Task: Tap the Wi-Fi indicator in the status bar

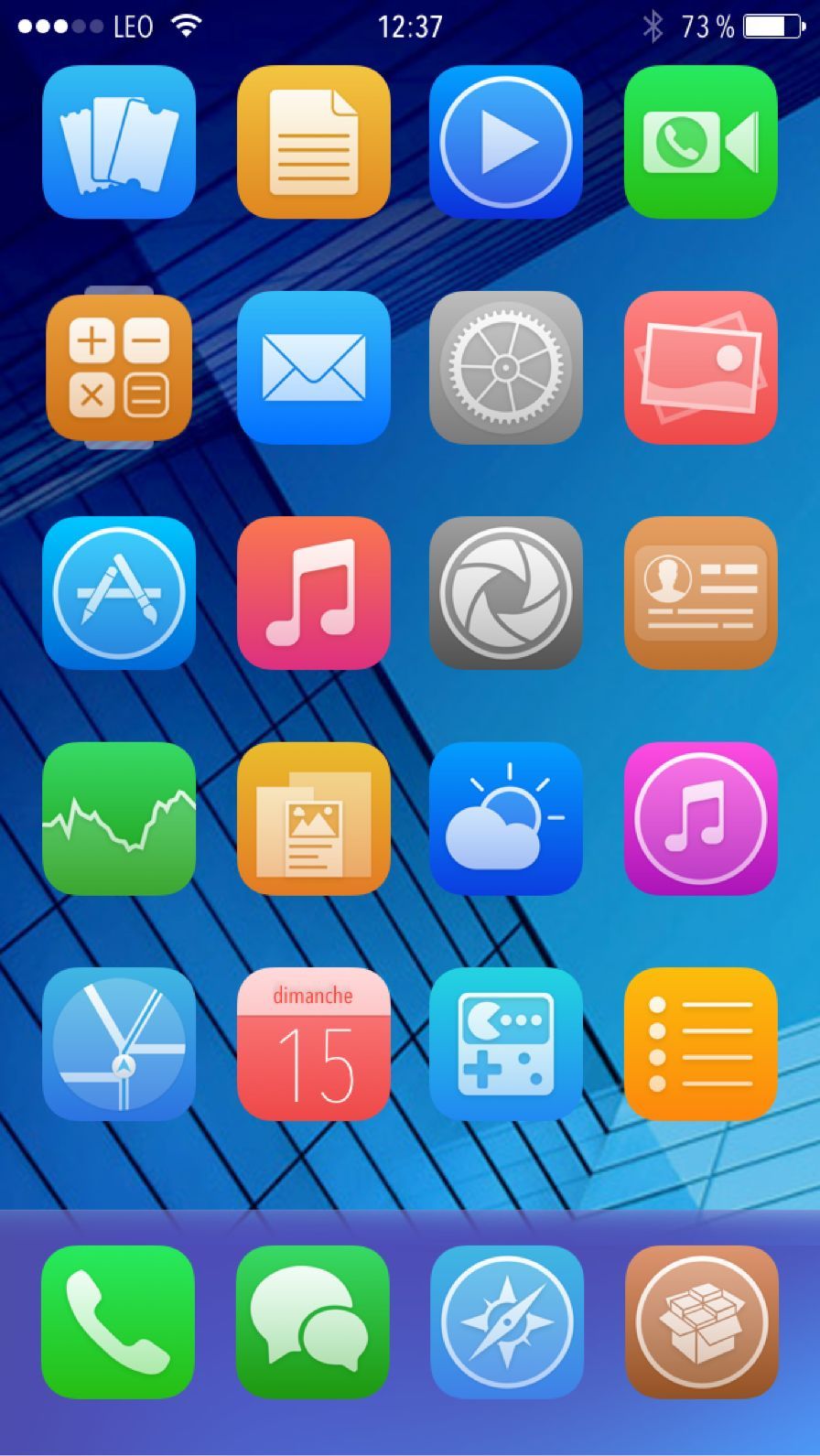Action: click(188, 25)
